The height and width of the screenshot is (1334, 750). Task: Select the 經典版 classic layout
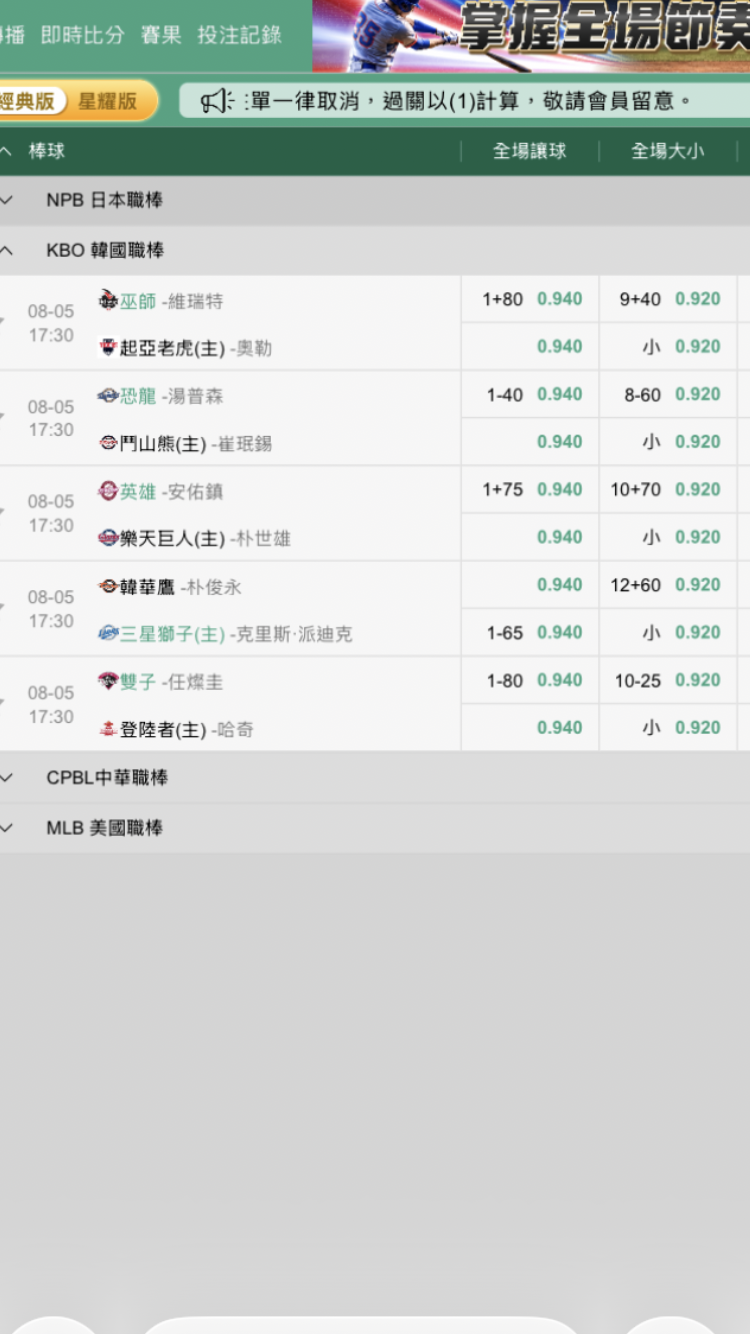tap(31, 101)
